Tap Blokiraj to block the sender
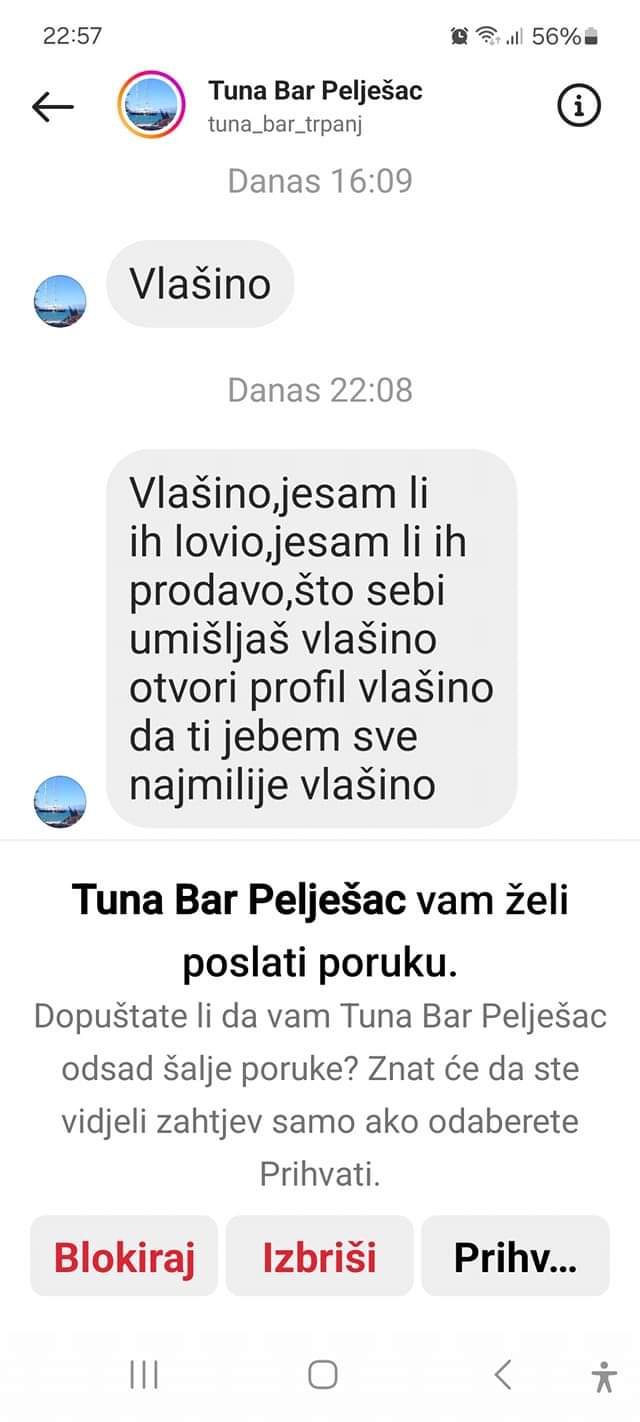This screenshot has height=1422, width=640. (123, 1257)
